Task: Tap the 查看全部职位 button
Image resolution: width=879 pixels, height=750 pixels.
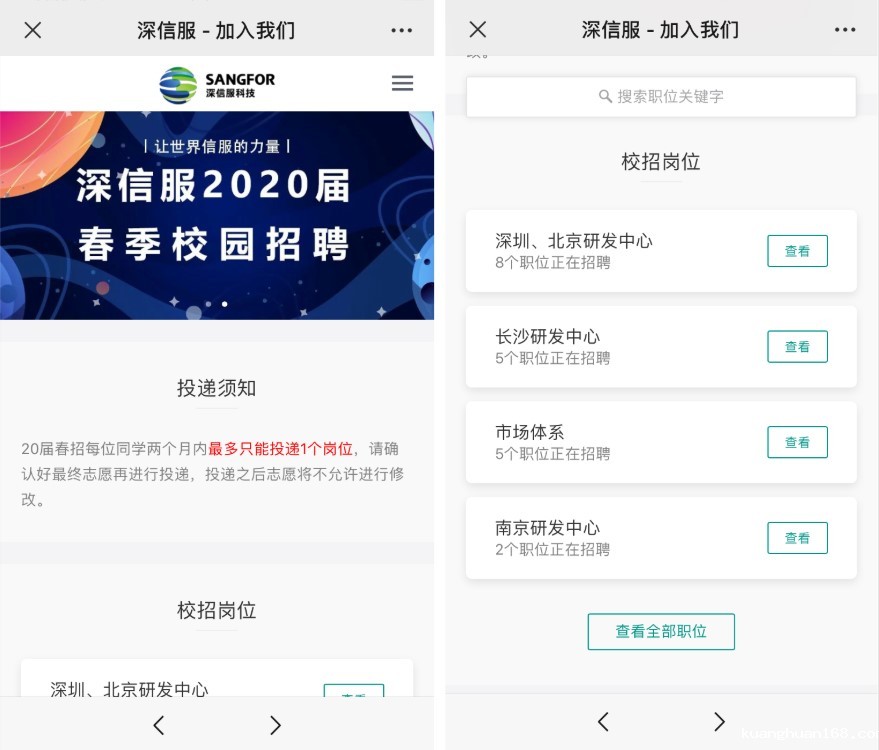Action: pyautogui.click(x=661, y=632)
